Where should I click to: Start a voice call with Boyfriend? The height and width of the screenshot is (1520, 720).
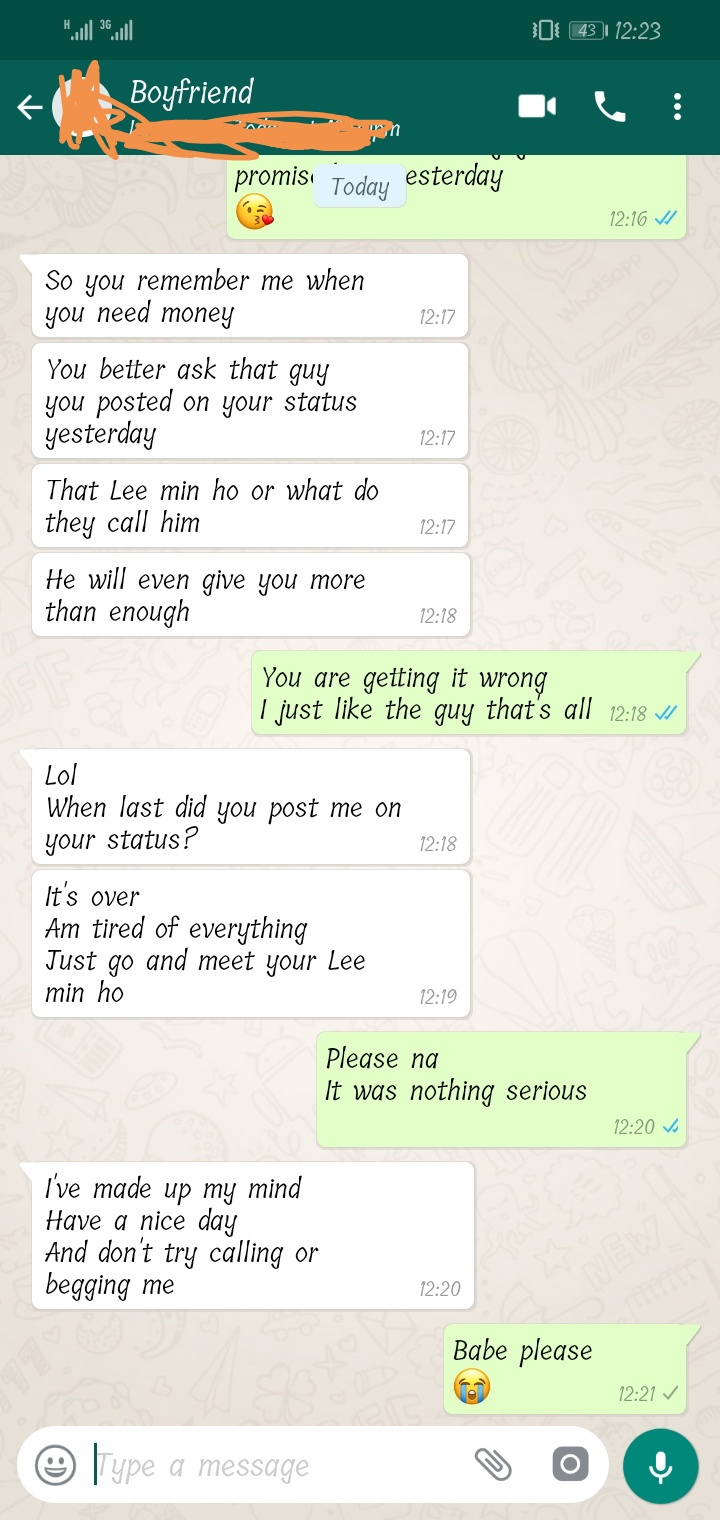point(609,106)
